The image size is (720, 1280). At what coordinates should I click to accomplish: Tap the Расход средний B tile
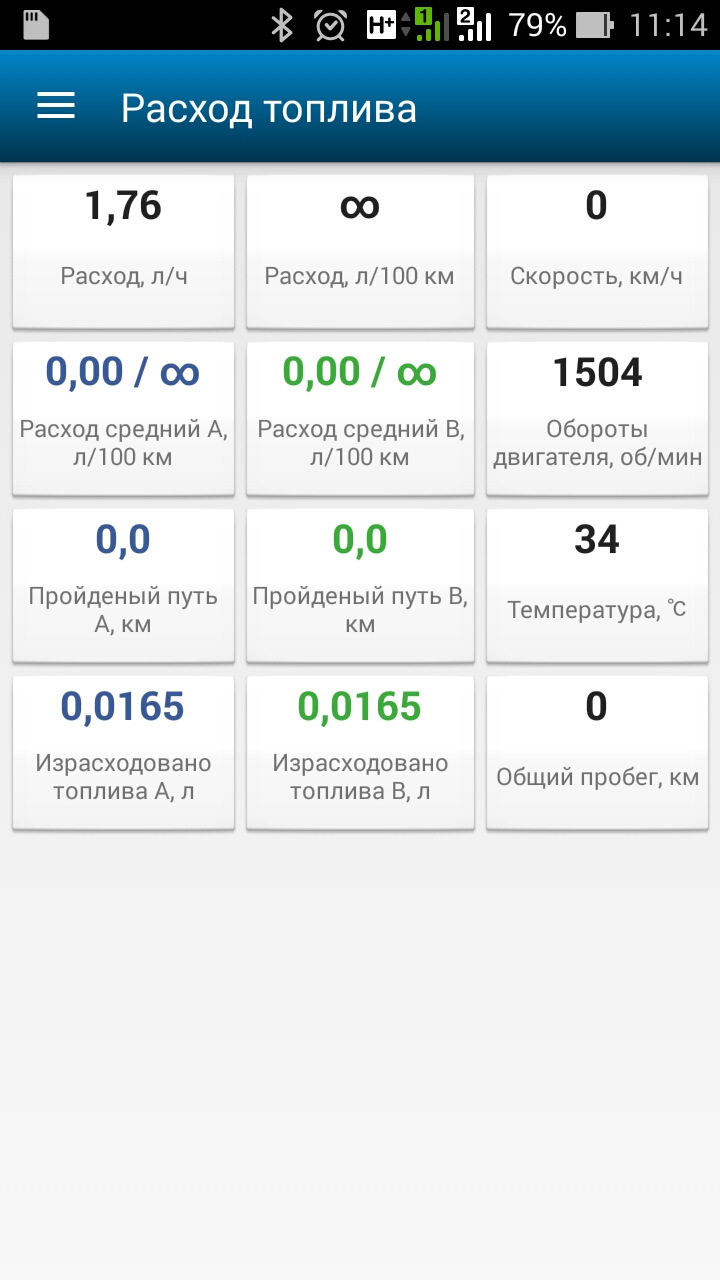point(360,418)
